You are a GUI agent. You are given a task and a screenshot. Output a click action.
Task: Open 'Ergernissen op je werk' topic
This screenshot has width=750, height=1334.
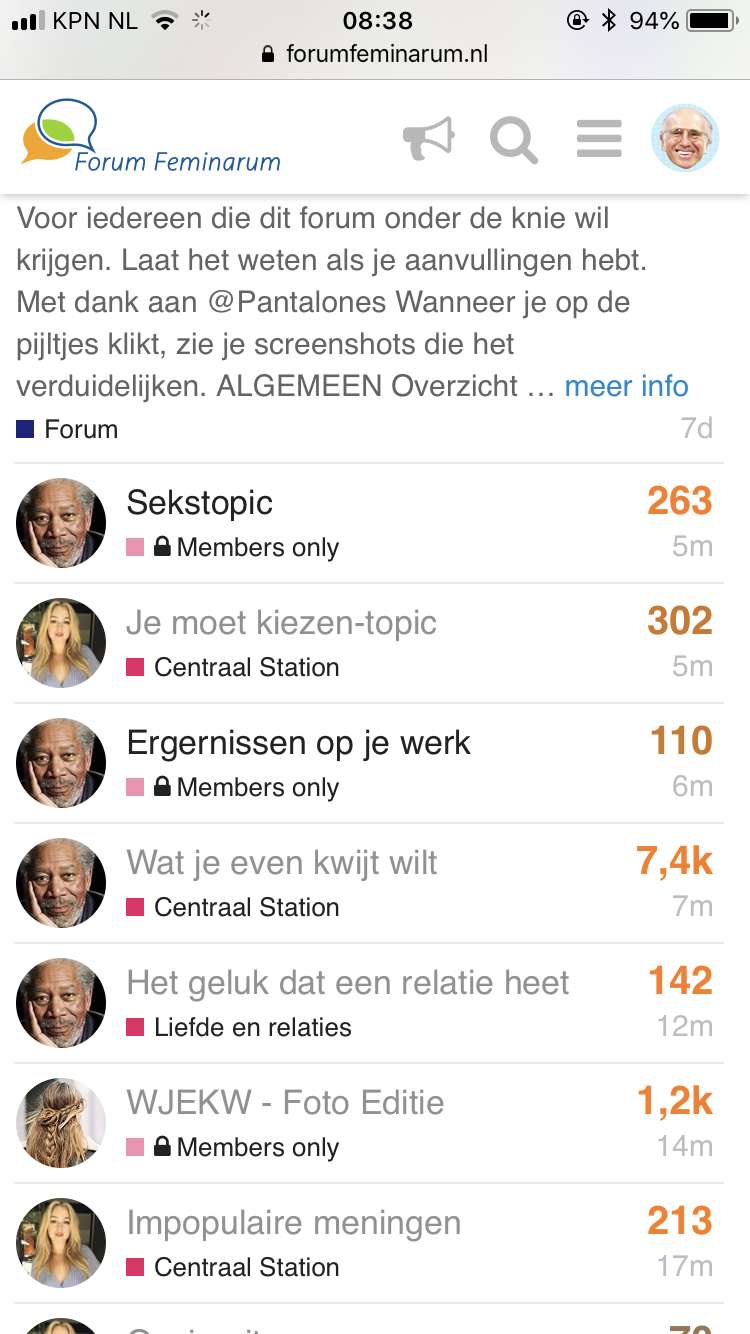298,742
